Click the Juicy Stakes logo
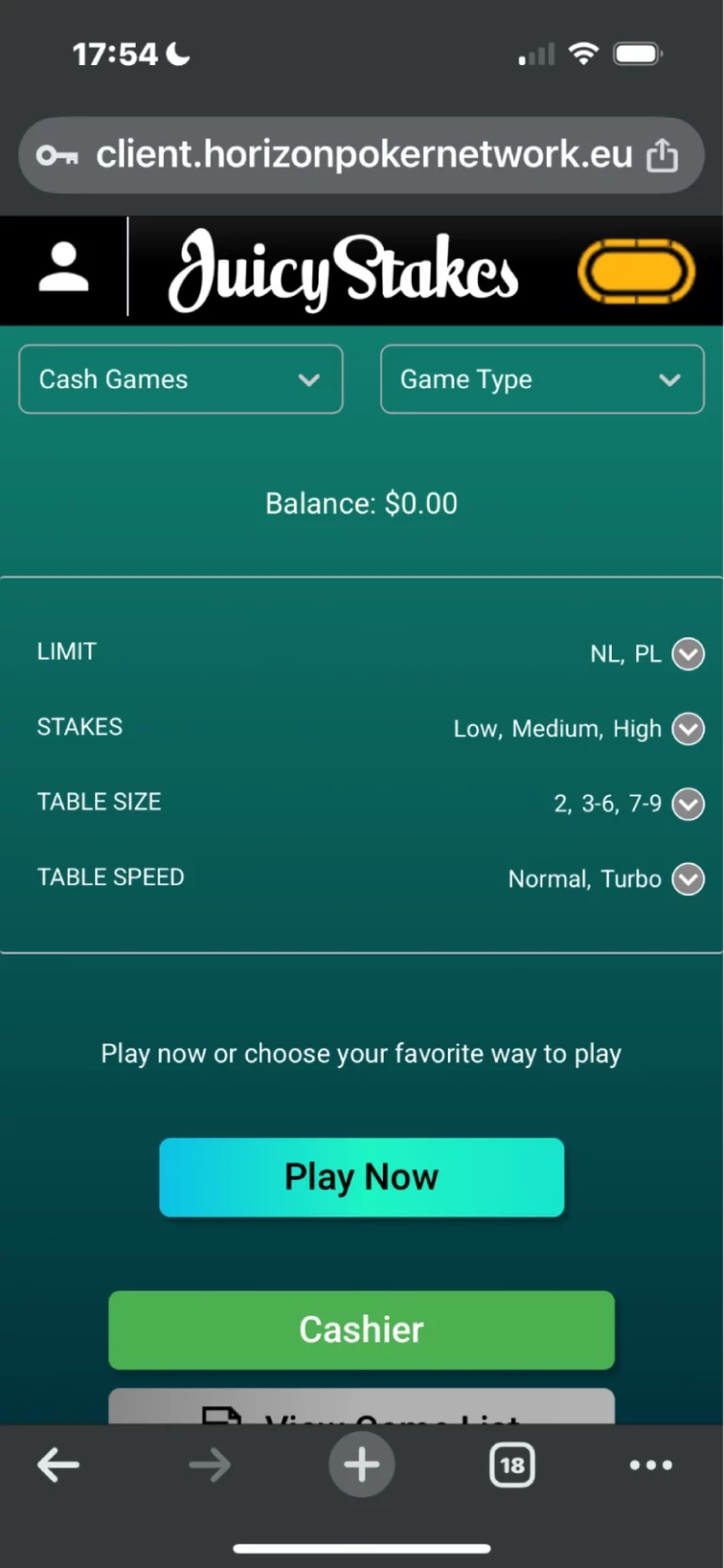Image resolution: width=724 pixels, height=1568 pixels. pyautogui.click(x=345, y=269)
